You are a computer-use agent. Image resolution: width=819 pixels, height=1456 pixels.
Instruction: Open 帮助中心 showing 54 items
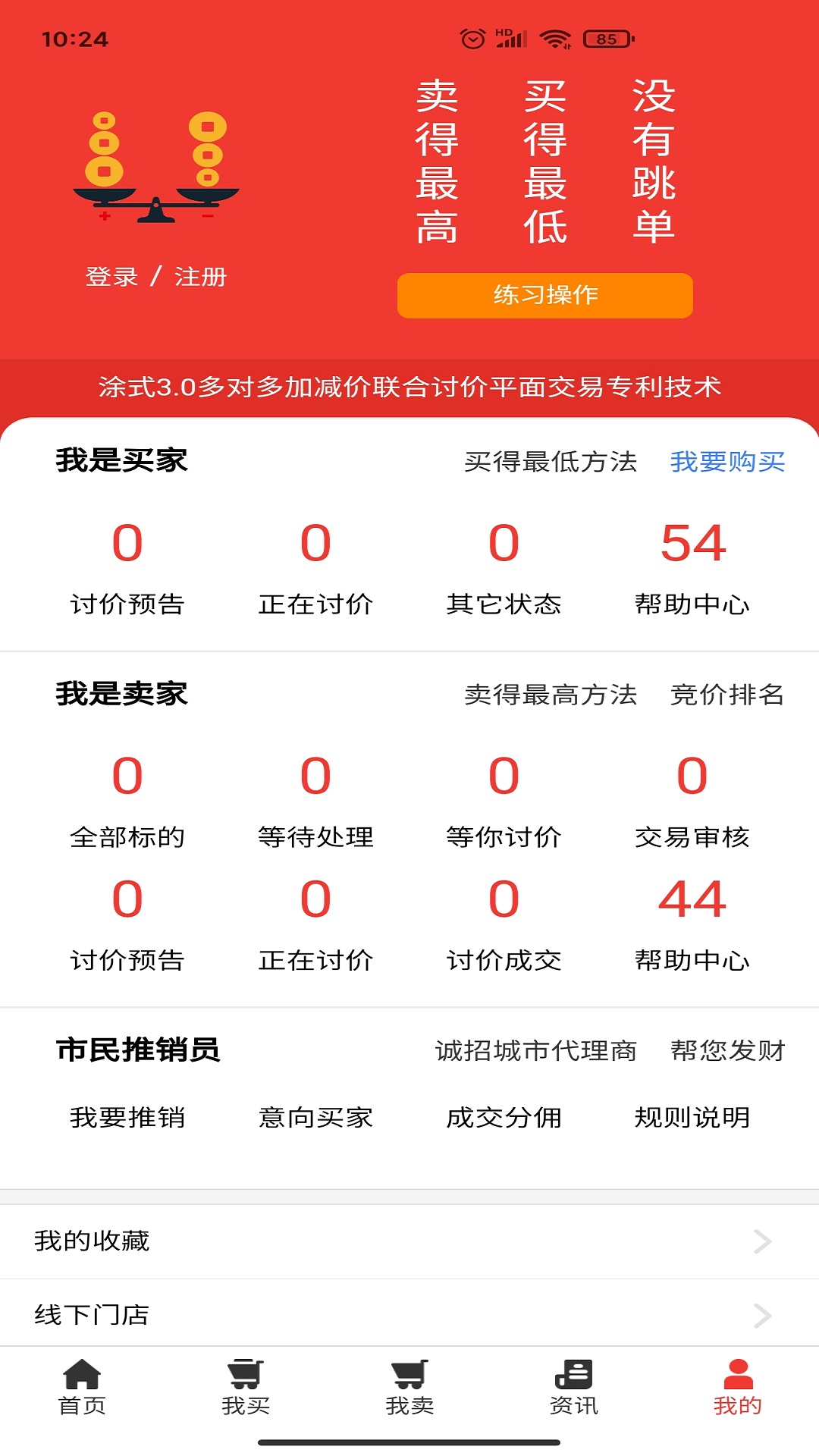point(692,569)
